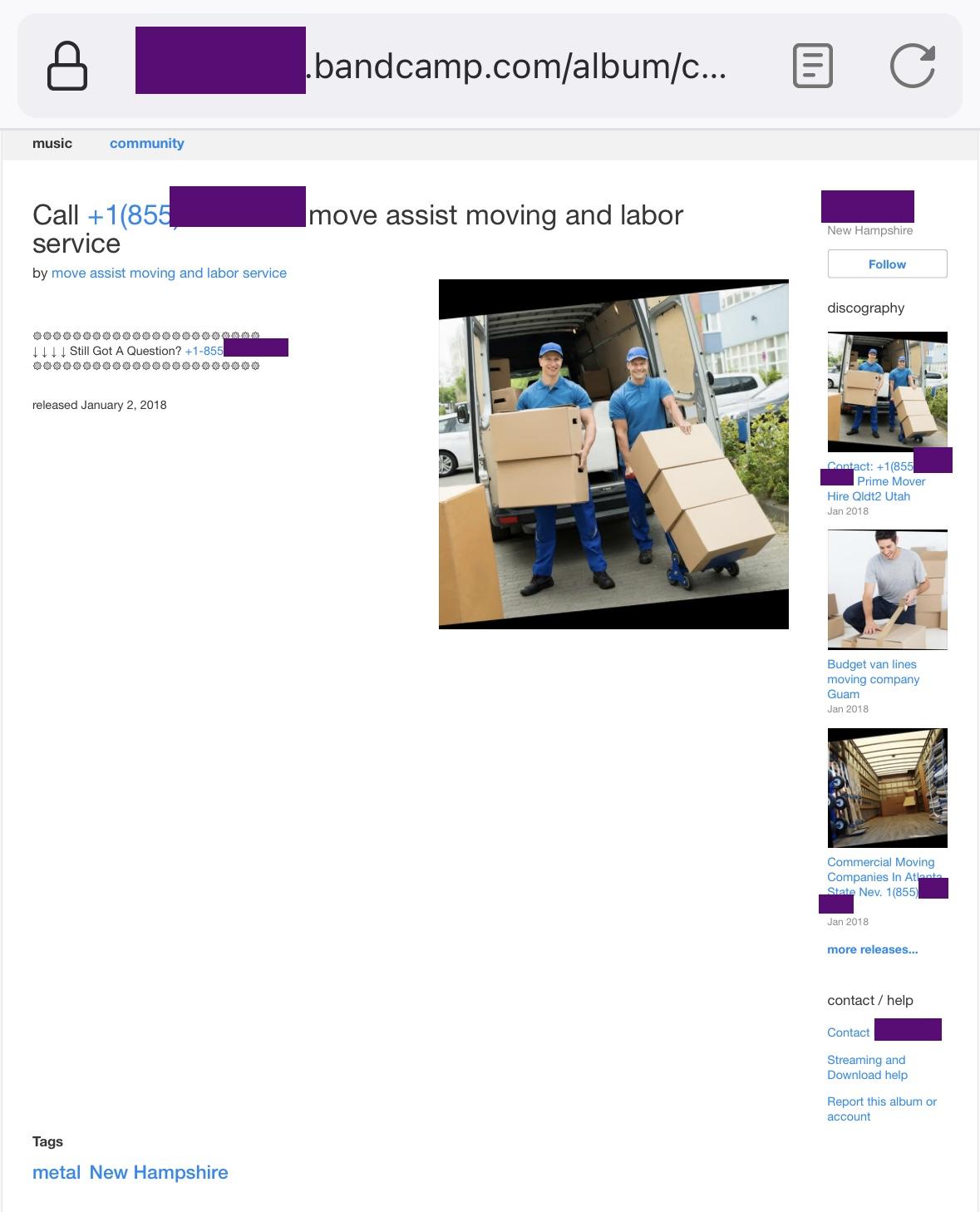The width and height of the screenshot is (980, 1212).
Task: View more releases
Action: [x=873, y=949]
